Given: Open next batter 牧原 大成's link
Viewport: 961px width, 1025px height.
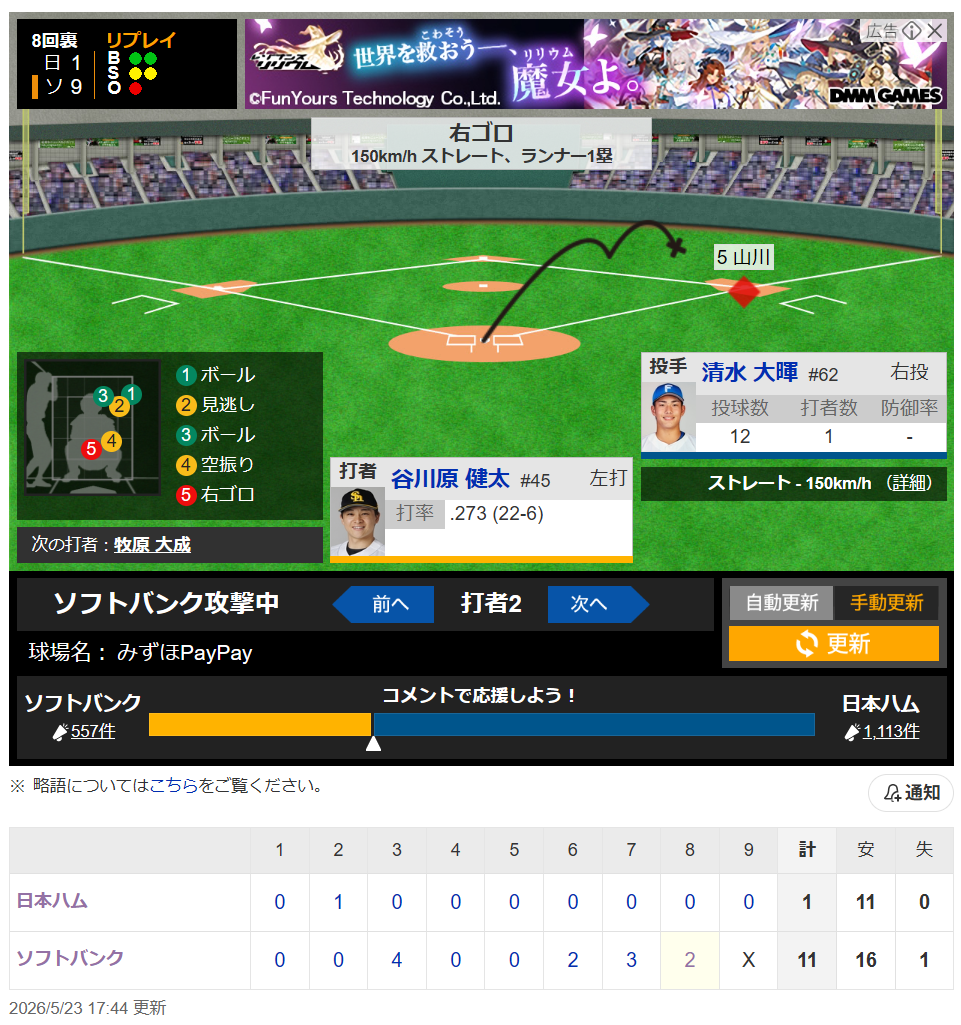Looking at the screenshot, I should tap(152, 545).
